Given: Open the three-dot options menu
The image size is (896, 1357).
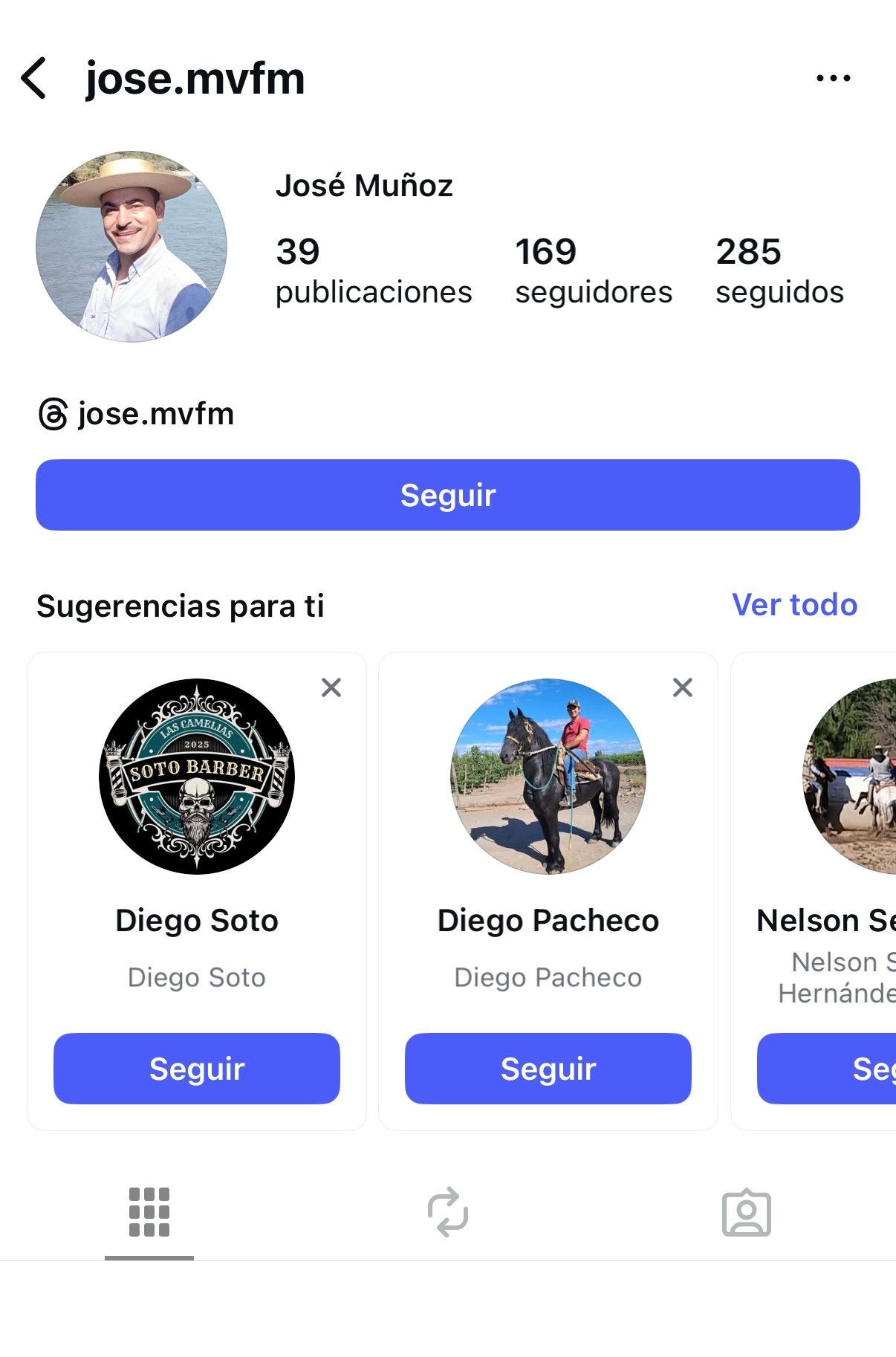Looking at the screenshot, I should pos(833,78).
